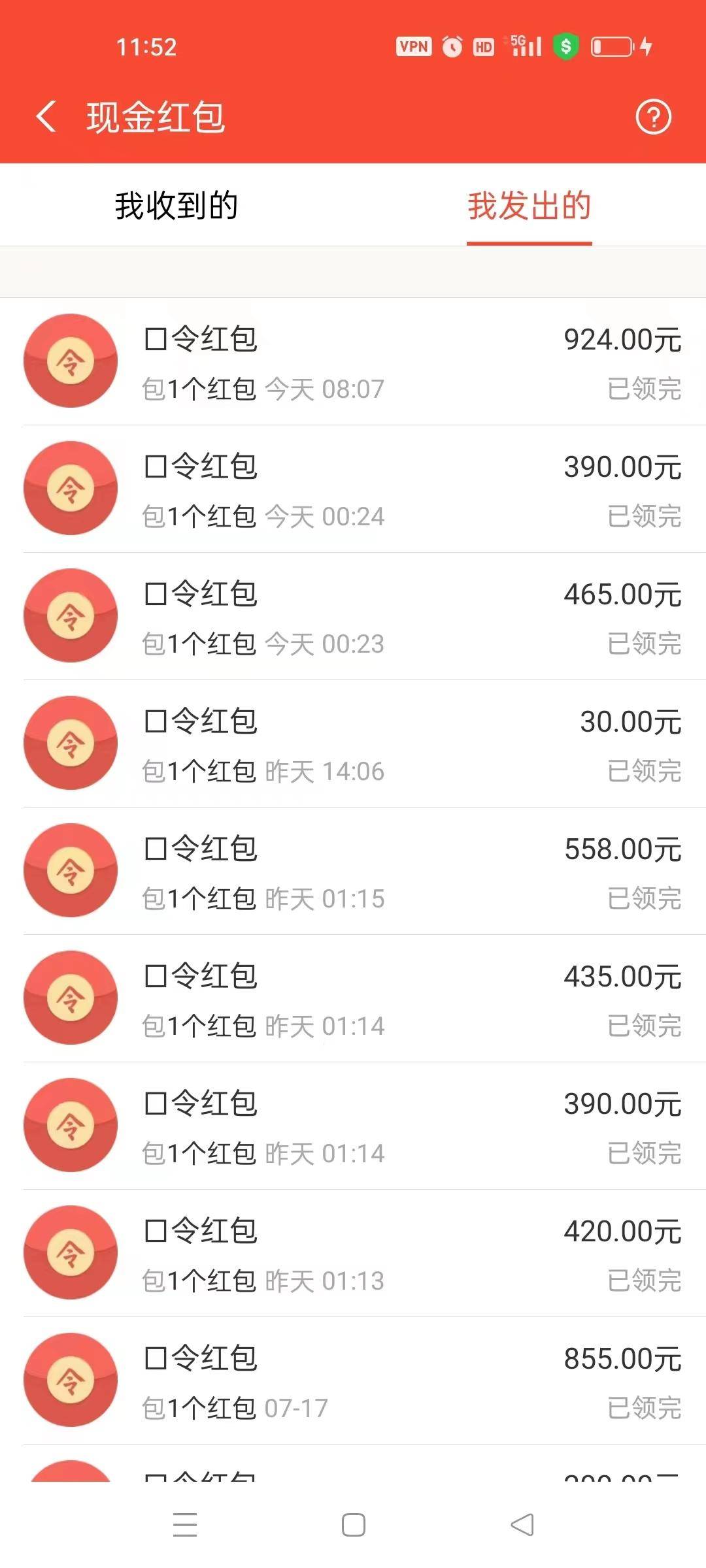
Task: View the 420.00元 red packet from 昨天 01:13
Action: [x=353, y=1254]
